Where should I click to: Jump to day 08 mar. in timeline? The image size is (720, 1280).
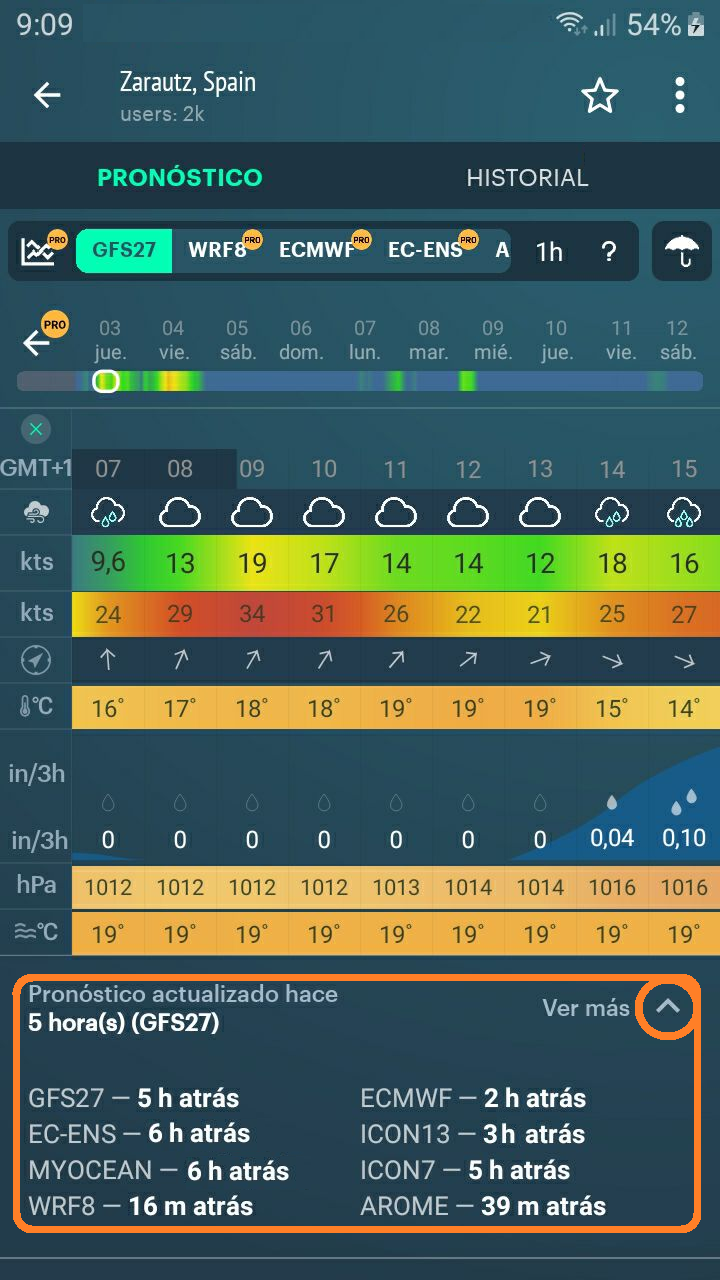click(428, 340)
